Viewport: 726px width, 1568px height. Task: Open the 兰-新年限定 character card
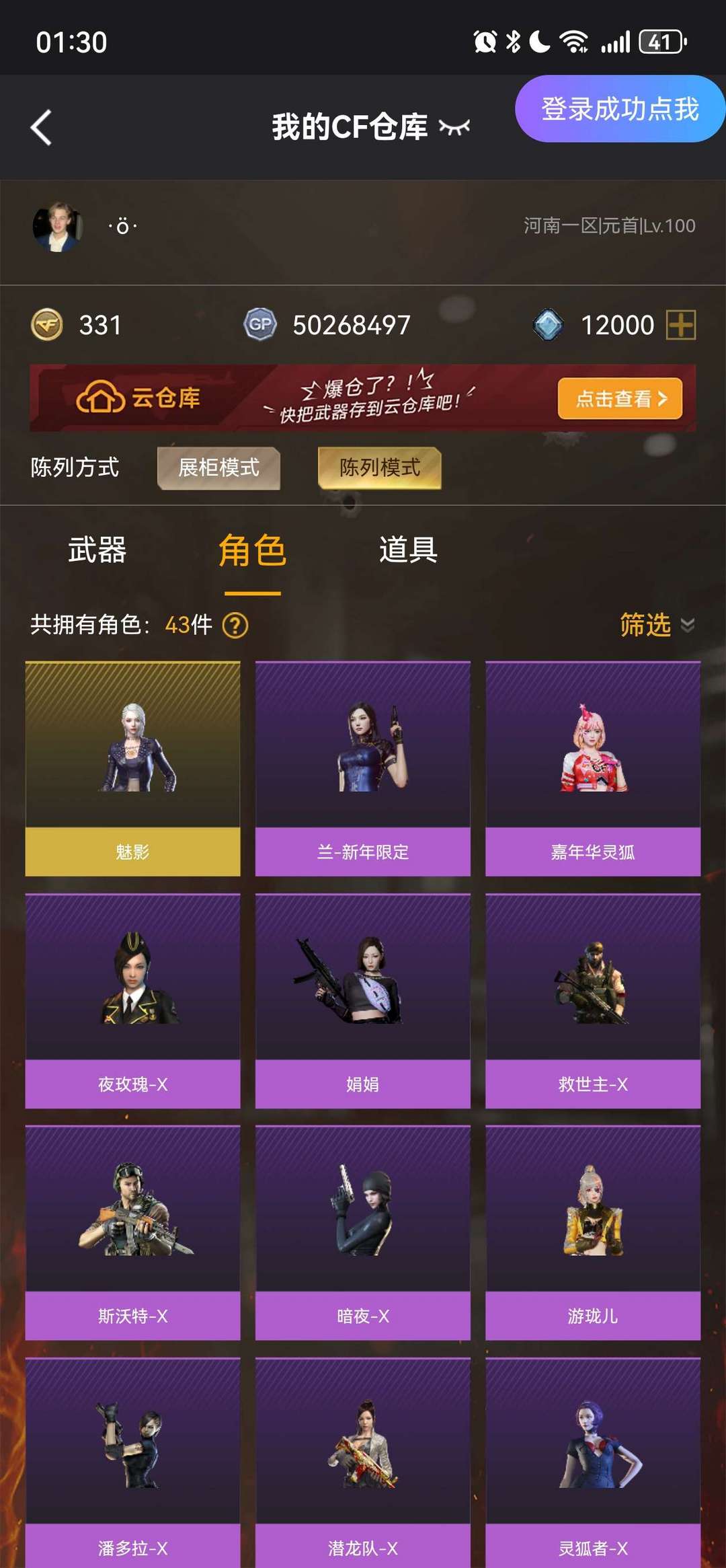point(363,768)
